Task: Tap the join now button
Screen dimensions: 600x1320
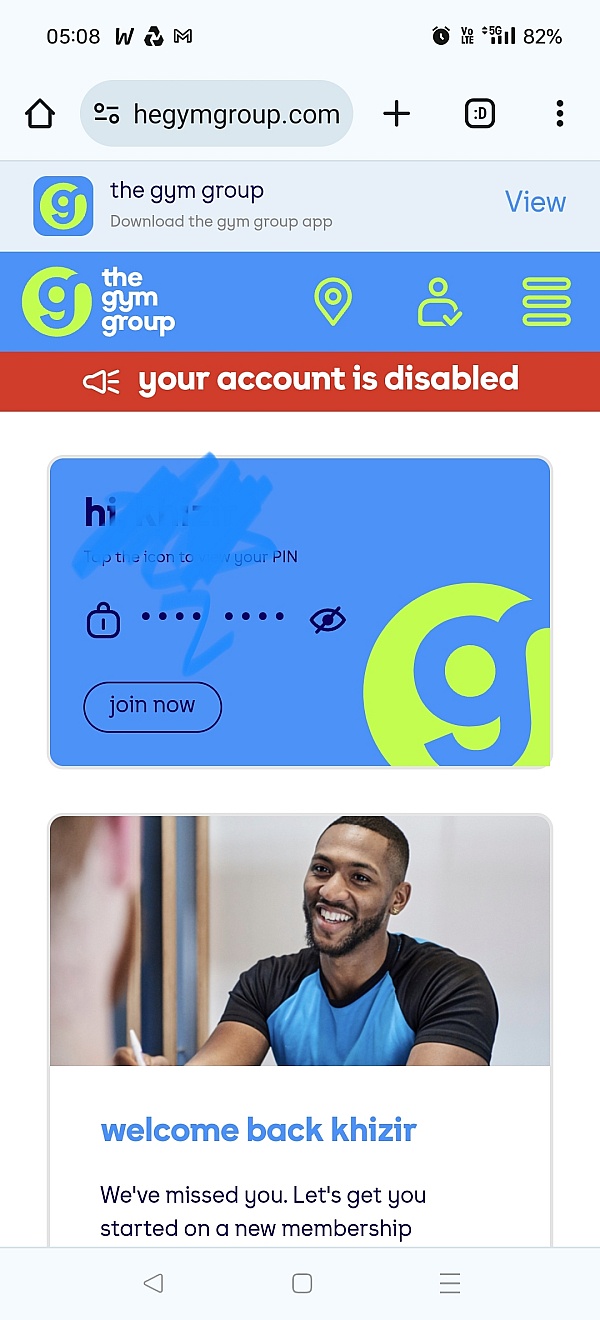Action: click(152, 706)
